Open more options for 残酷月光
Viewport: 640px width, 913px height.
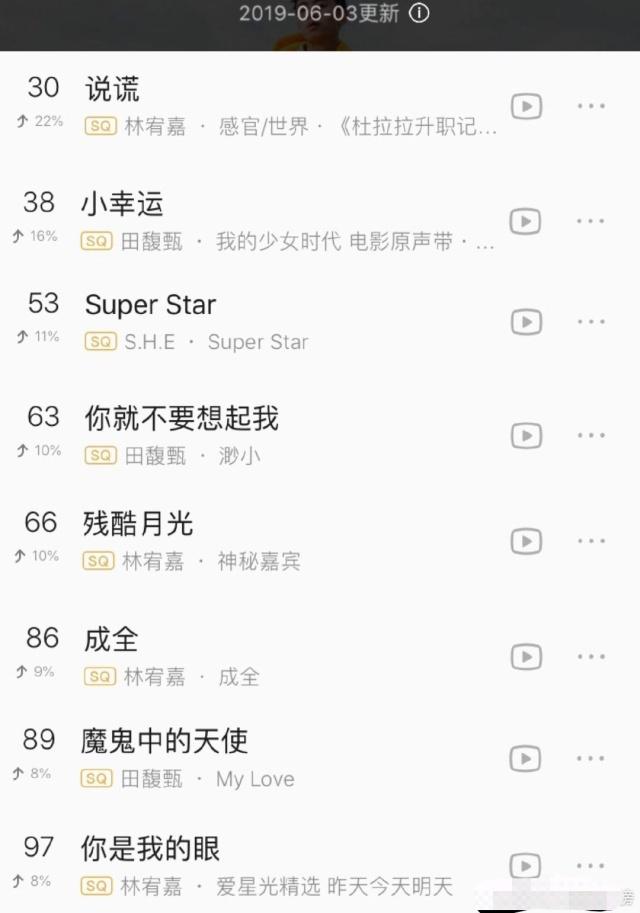591,541
